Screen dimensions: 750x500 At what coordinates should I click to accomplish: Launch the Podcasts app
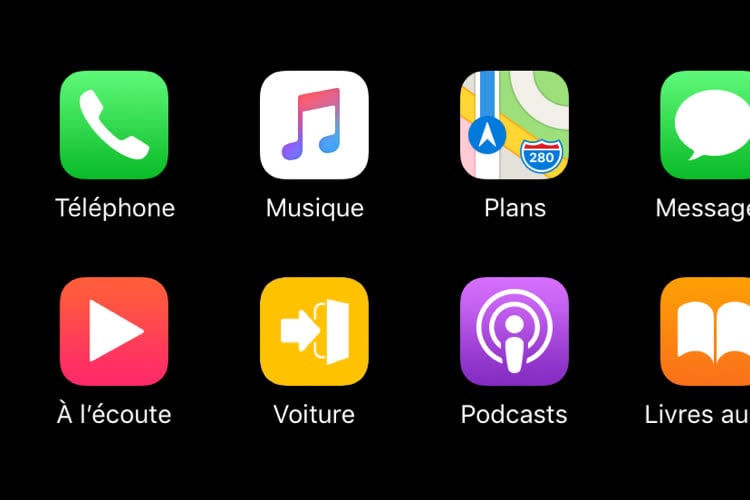[514, 331]
